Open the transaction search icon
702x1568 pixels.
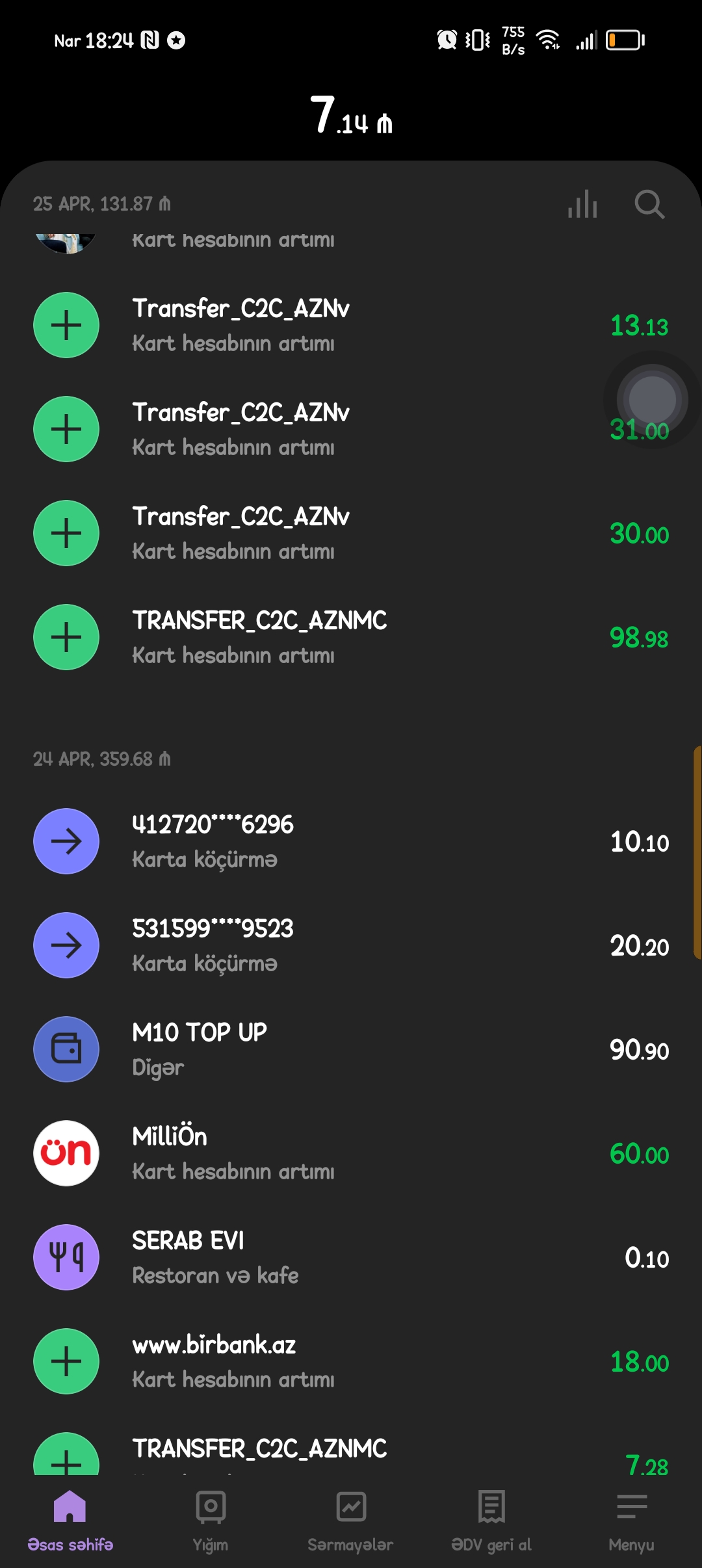coord(649,204)
